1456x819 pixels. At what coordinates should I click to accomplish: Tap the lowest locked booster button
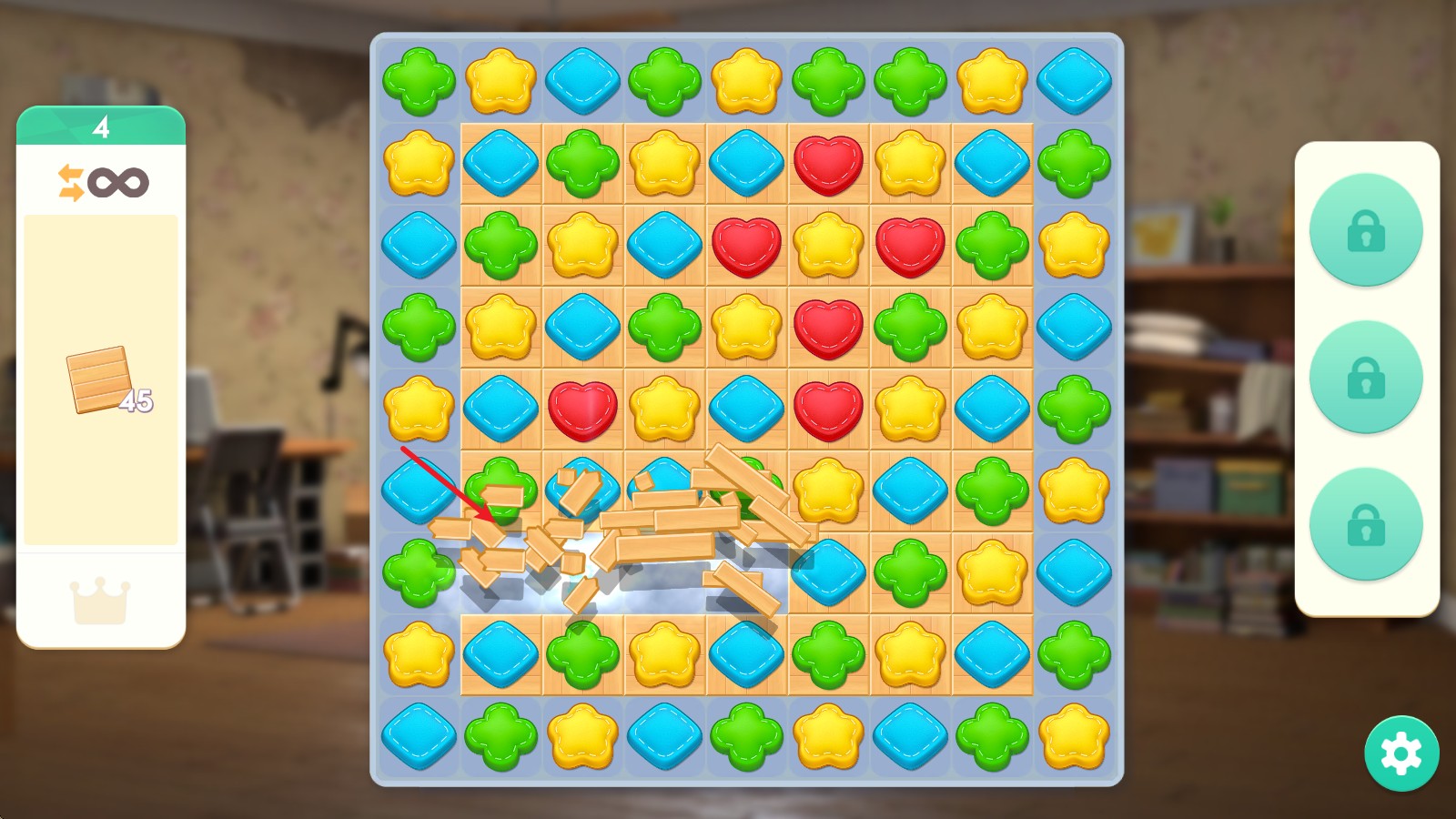1365,524
